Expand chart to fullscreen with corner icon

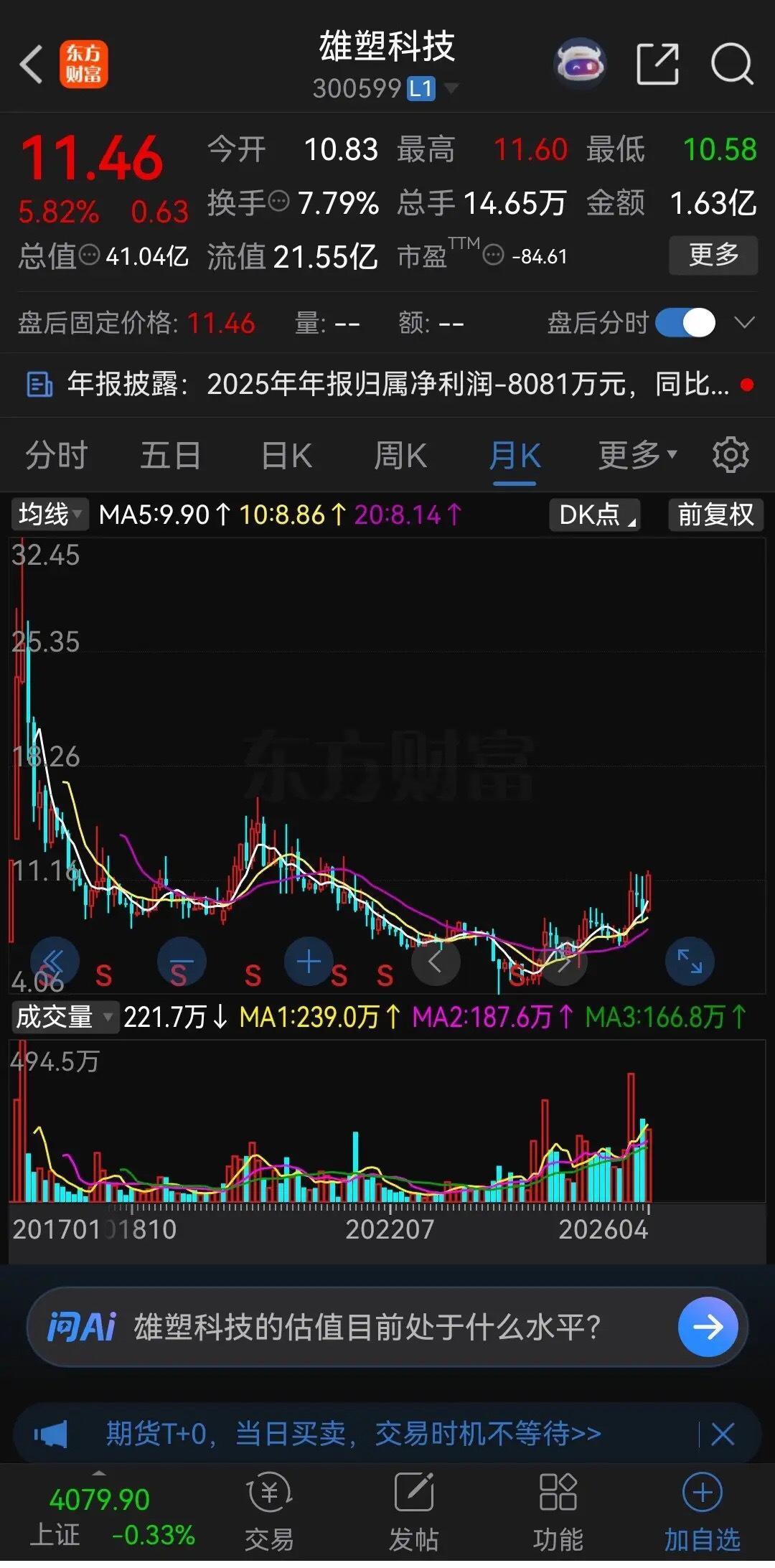690,962
